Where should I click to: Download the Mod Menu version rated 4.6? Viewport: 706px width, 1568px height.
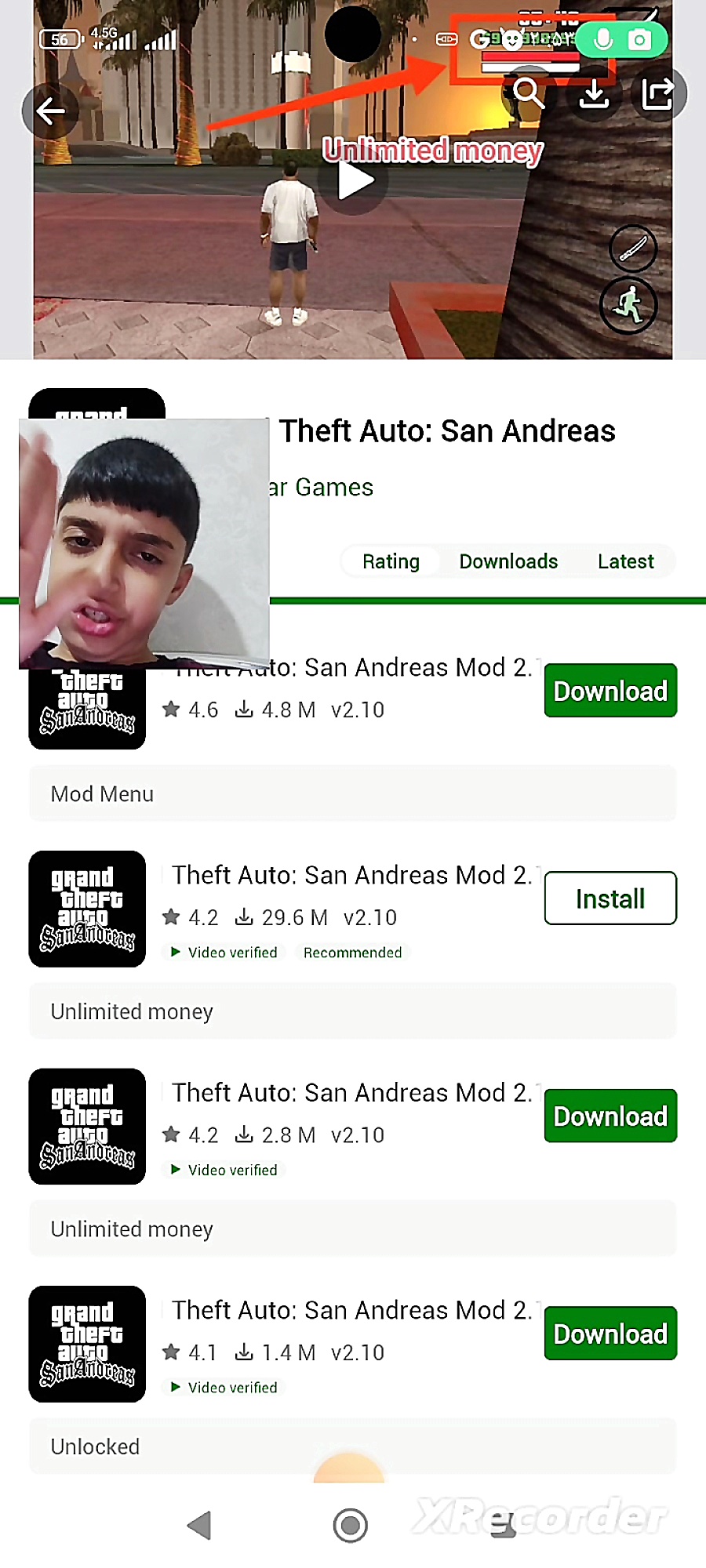pyautogui.click(x=610, y=691)
